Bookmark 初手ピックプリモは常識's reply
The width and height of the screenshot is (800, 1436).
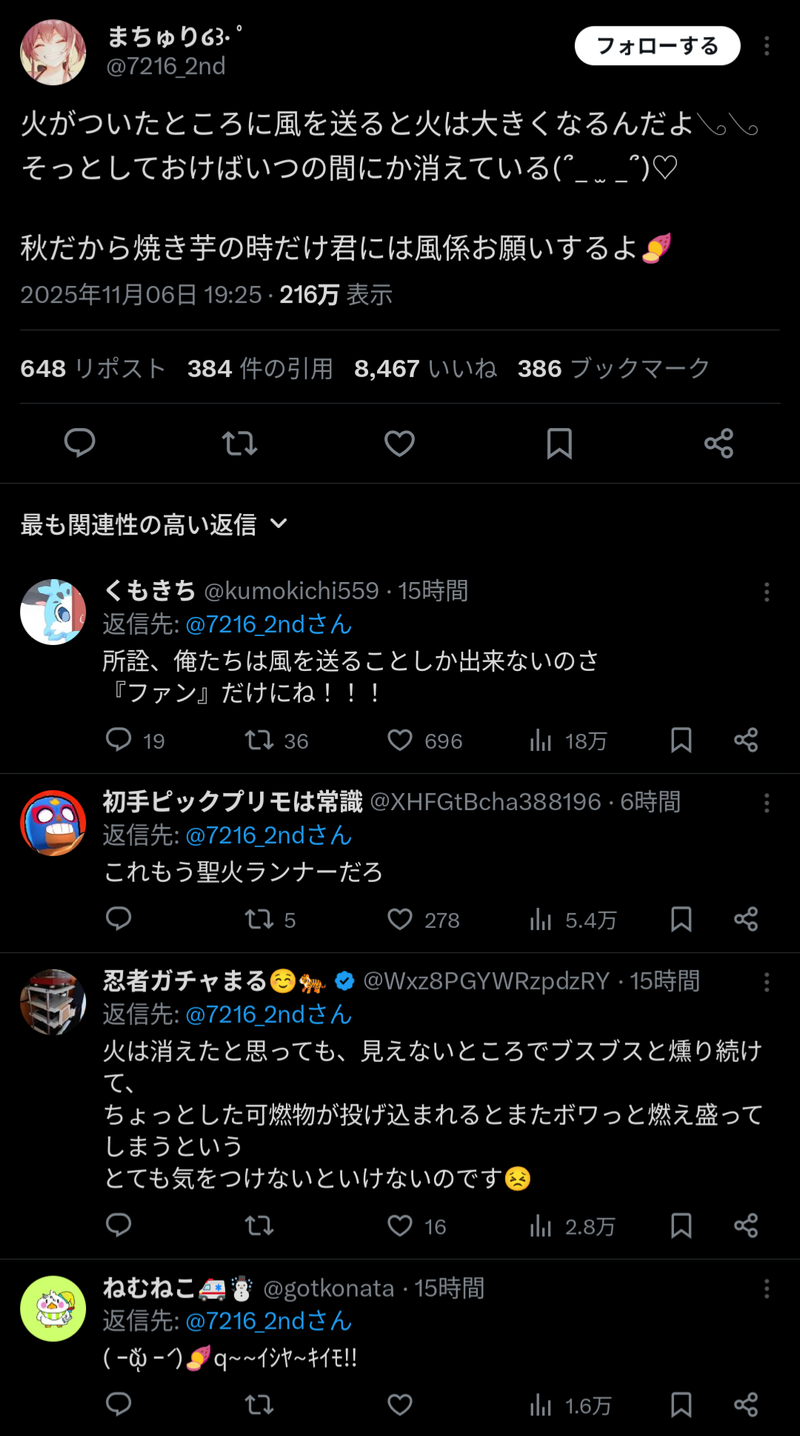pyautogui.click(x=681, y=920)
